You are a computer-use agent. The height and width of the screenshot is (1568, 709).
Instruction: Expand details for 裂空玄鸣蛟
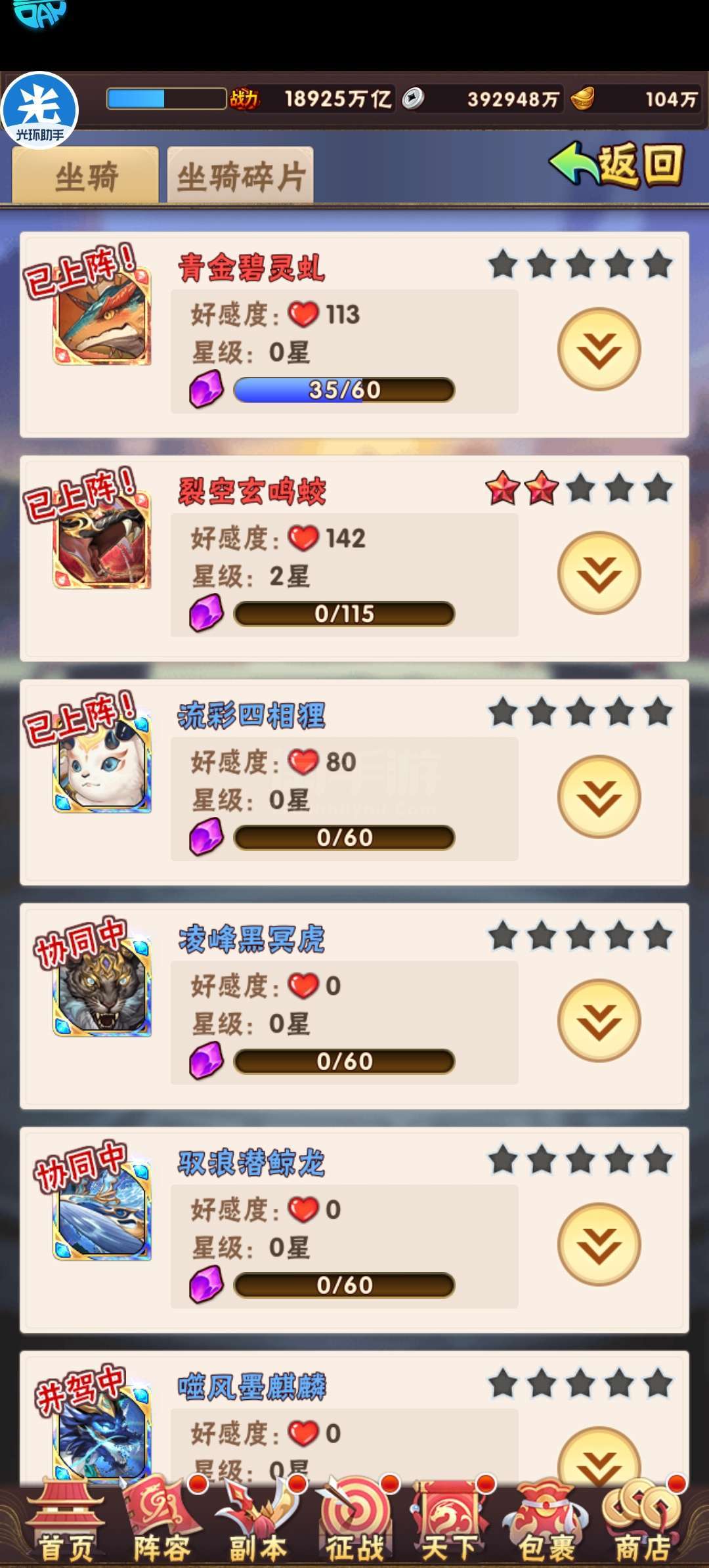click(599, 573)
